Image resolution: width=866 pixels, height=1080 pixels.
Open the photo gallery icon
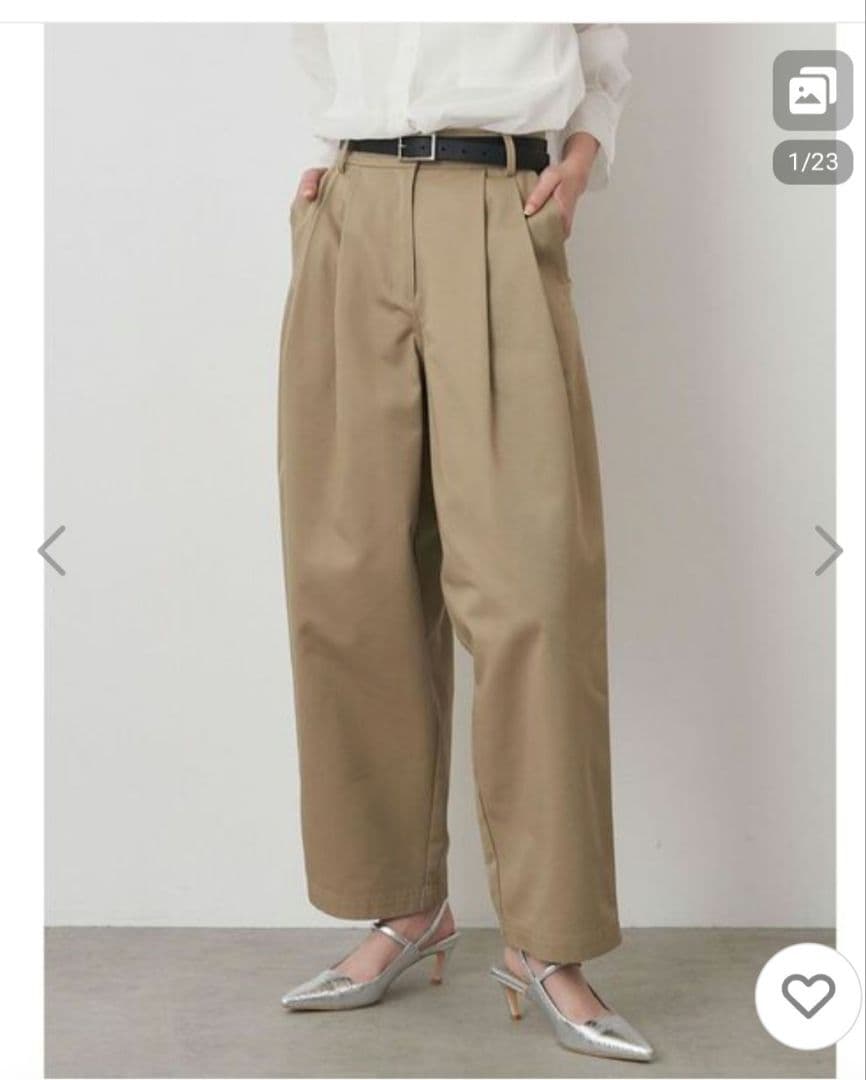coord(812,90)
